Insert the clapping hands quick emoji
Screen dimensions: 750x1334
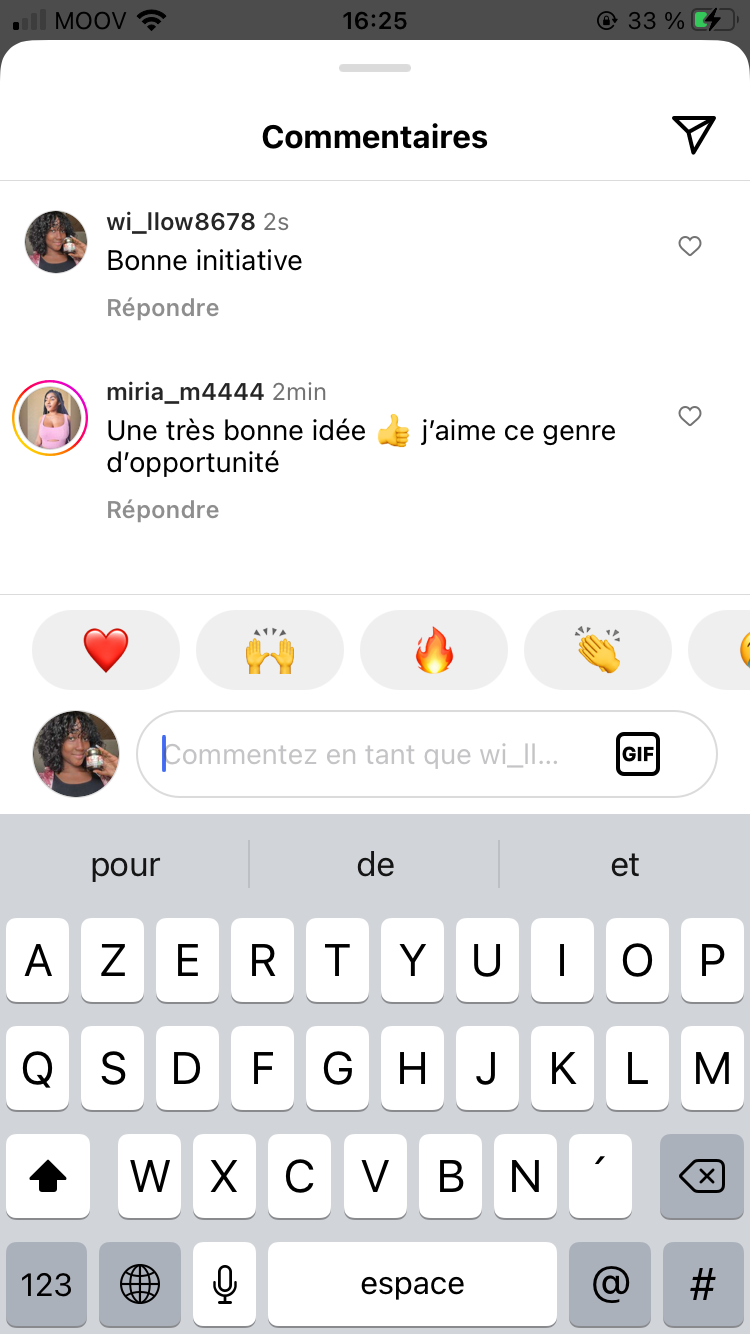(x=598, y=650)
